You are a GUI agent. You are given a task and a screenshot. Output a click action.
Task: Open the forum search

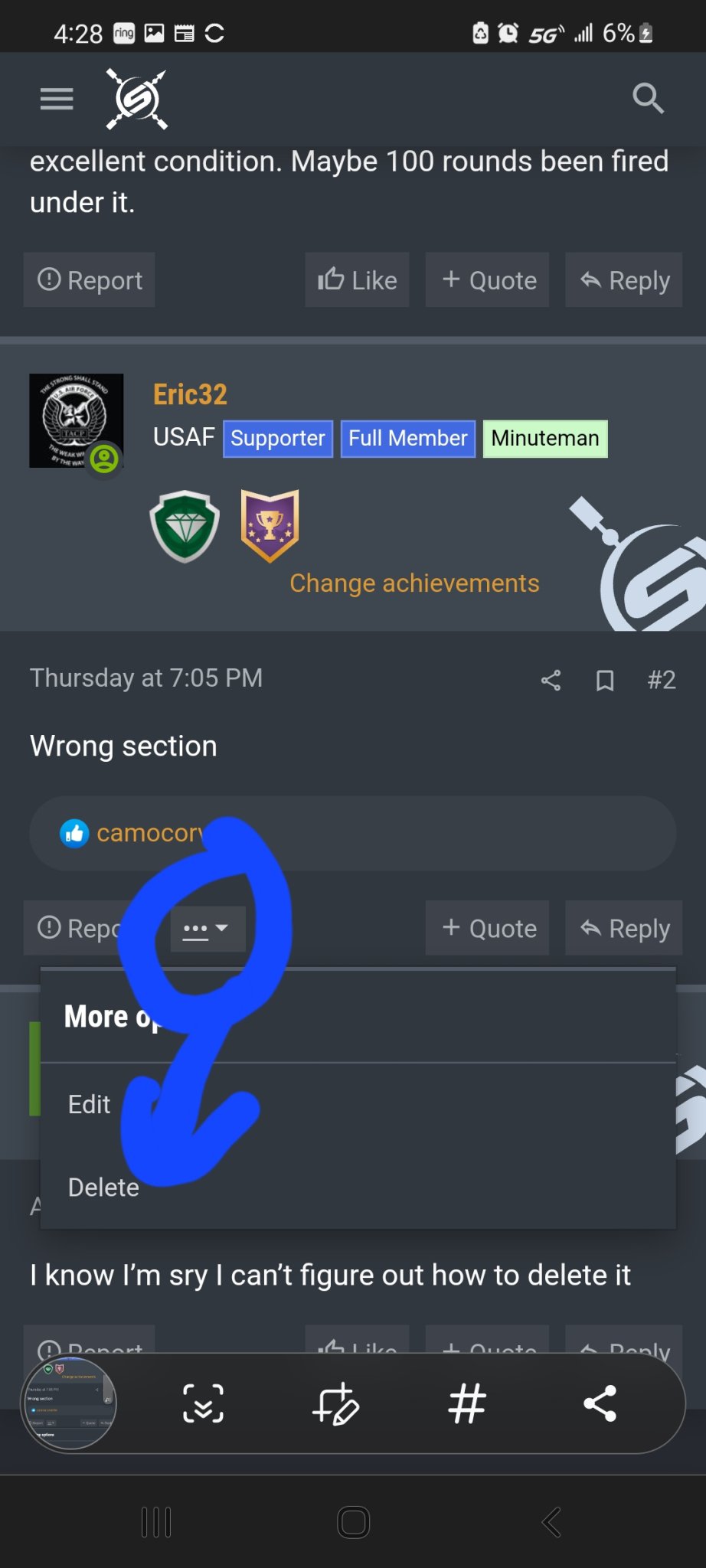tap(648, 98)
